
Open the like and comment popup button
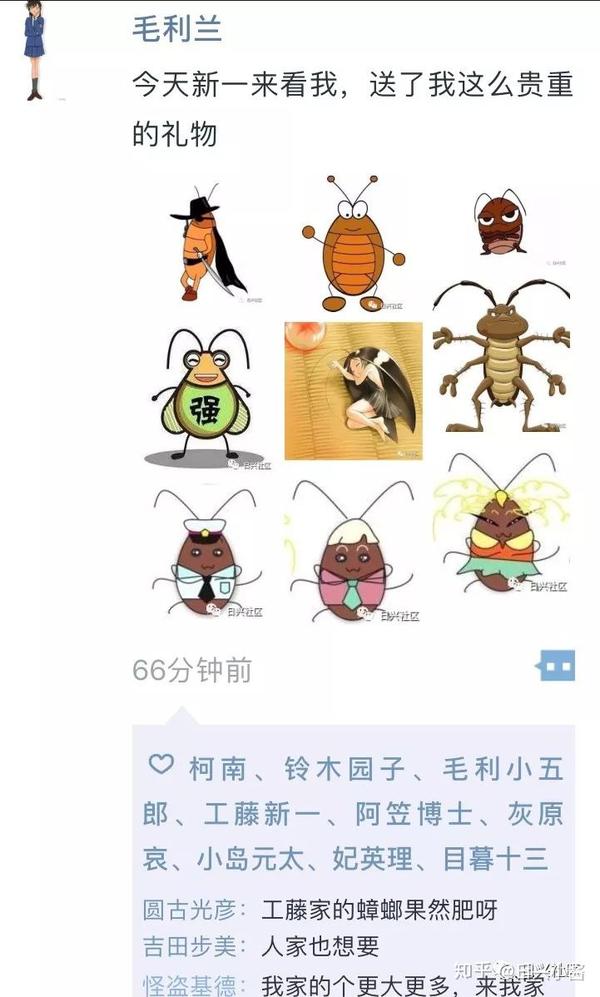556,665
